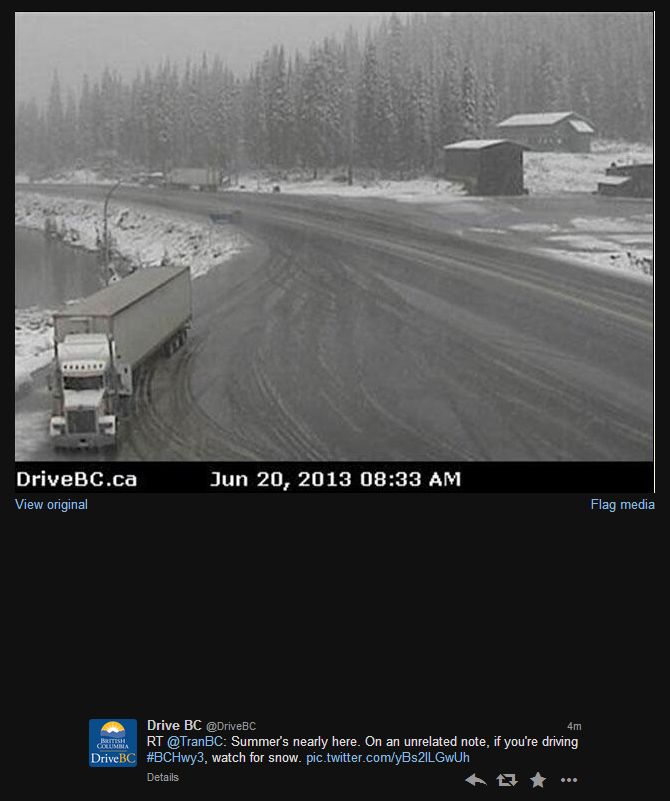
Task: Open the #BCHwy3 hashtag
Action: tap(176, 758)
